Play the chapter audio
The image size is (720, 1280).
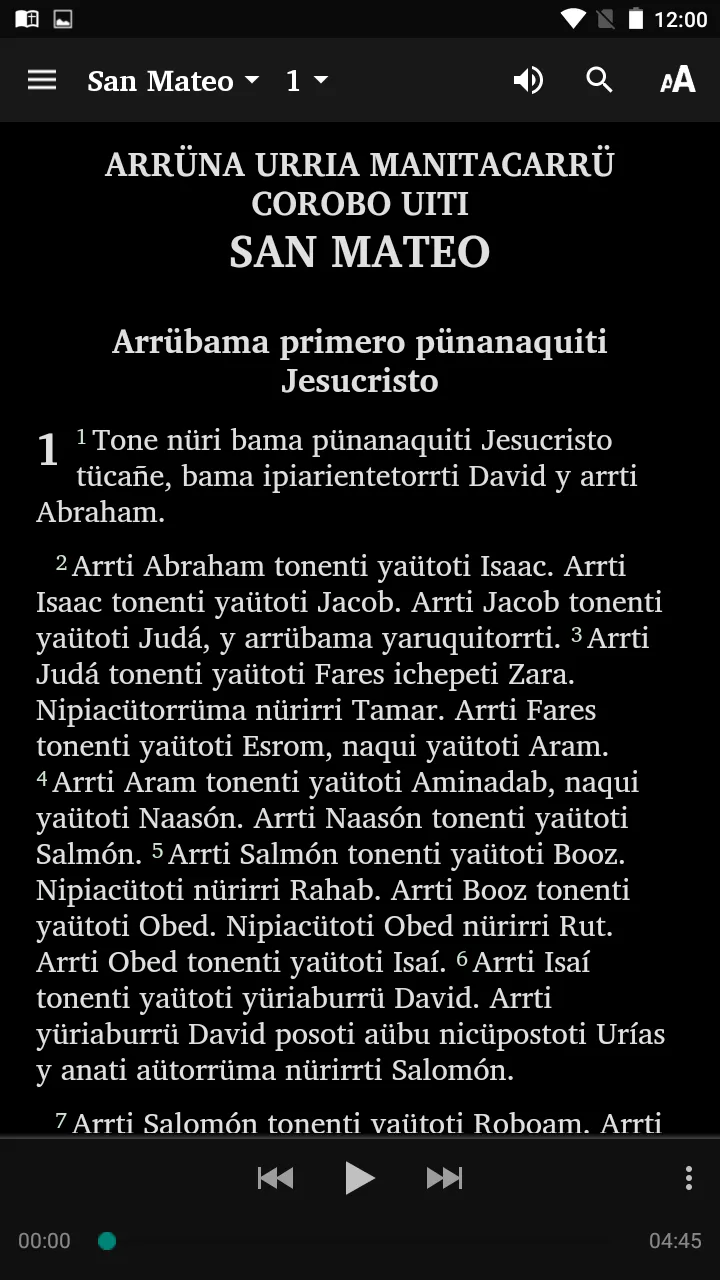[360, 1178]
